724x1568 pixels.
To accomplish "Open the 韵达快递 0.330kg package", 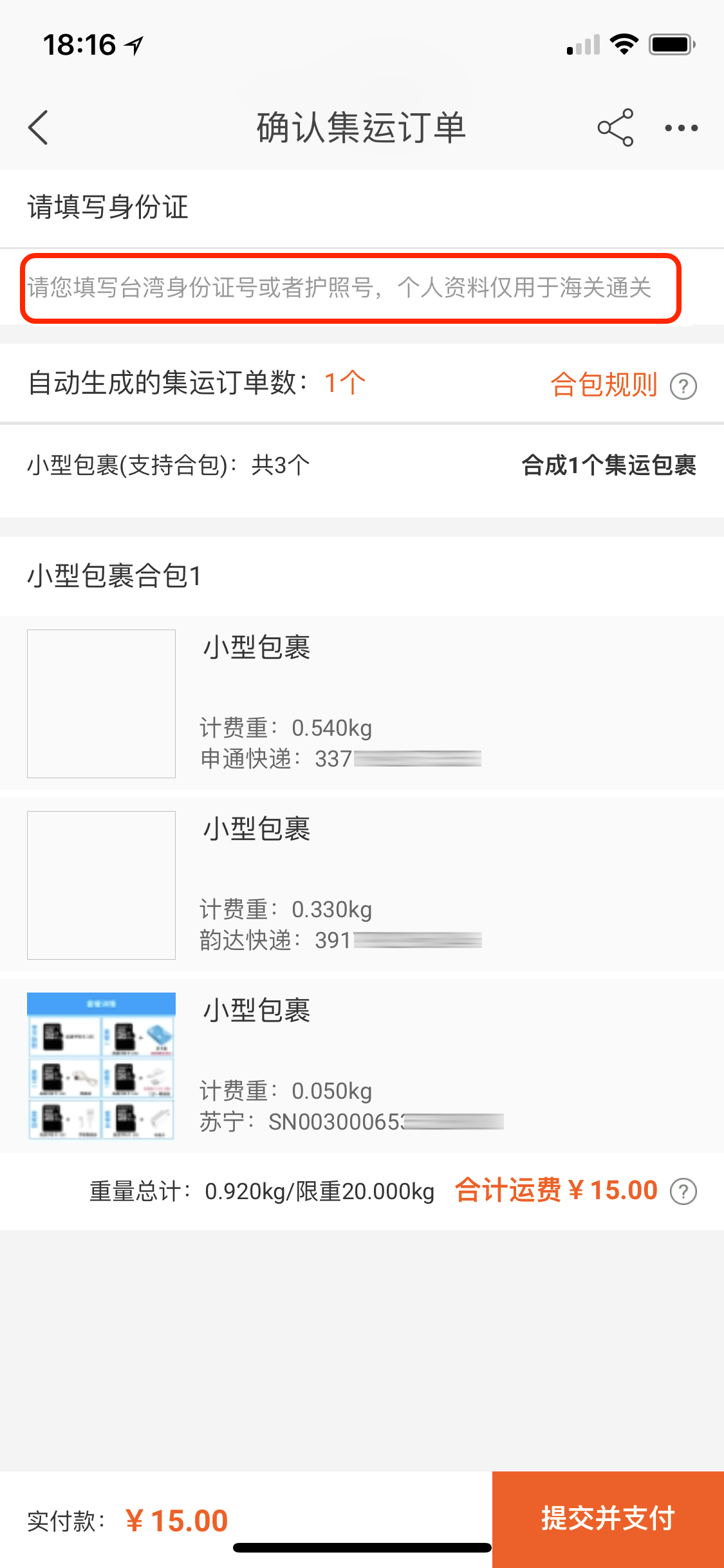I will [x=362, y=885].
